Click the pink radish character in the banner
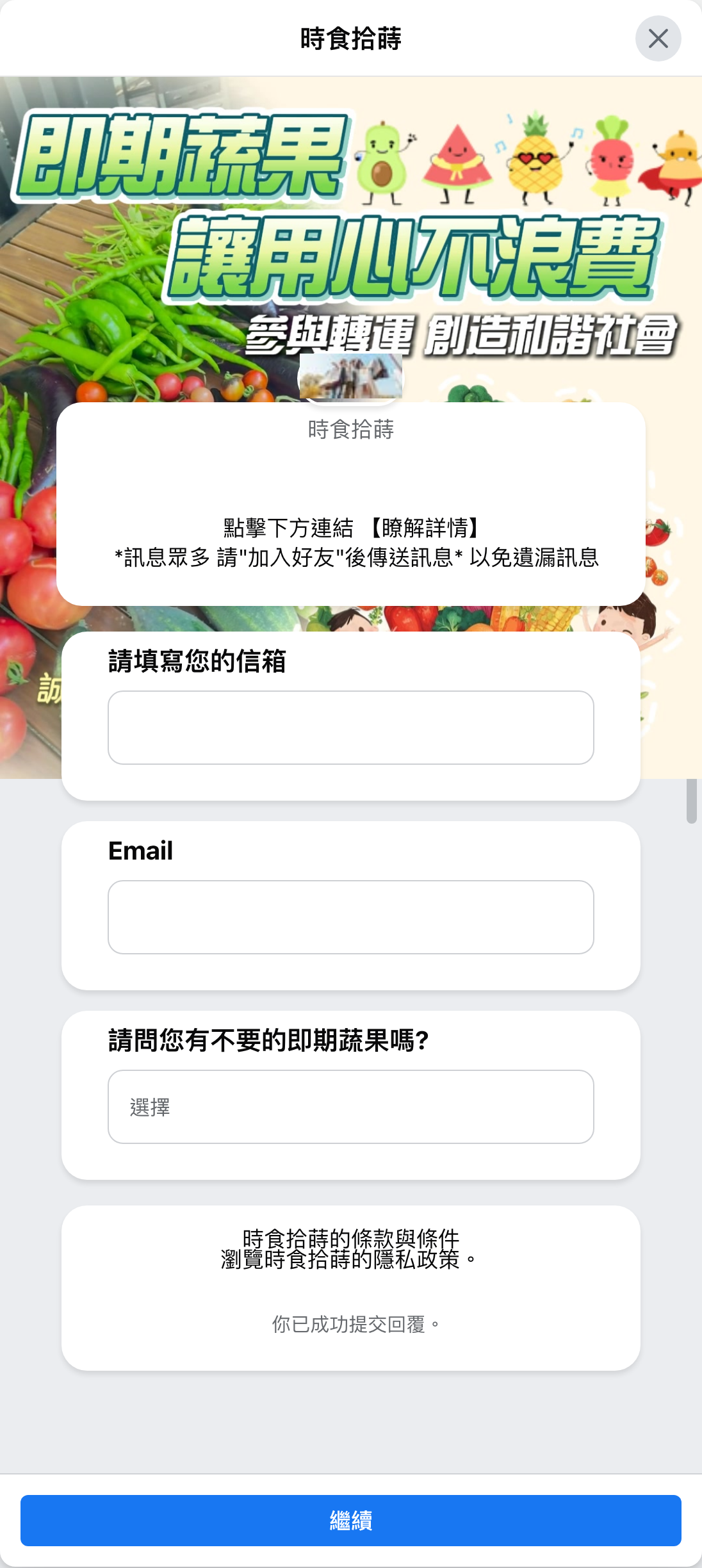702x1568 pixels. tap(610, 161)
